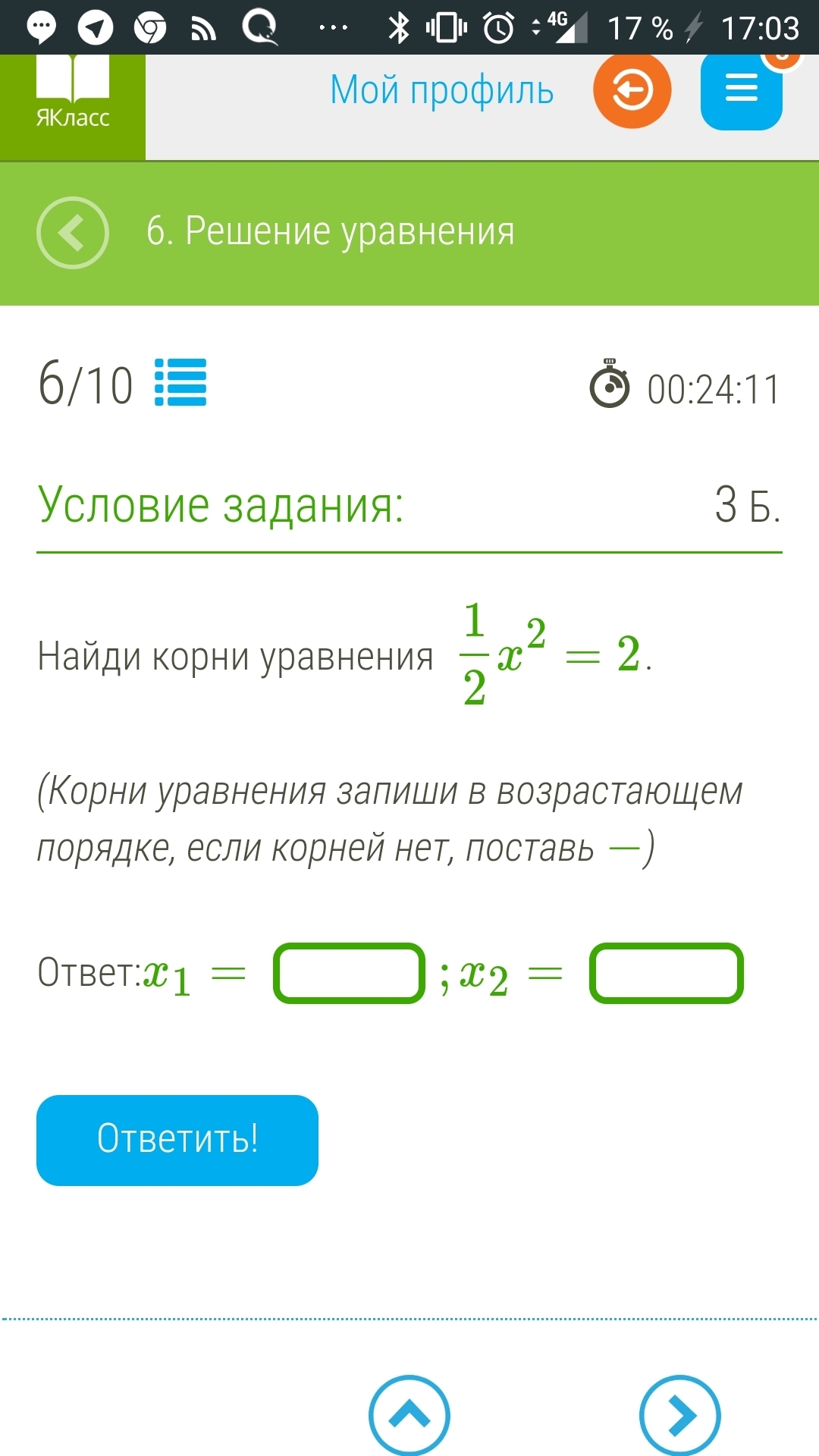Go to the next task arrow
This screenshot has height=1456, width=819.
(x=679, y=1415)
